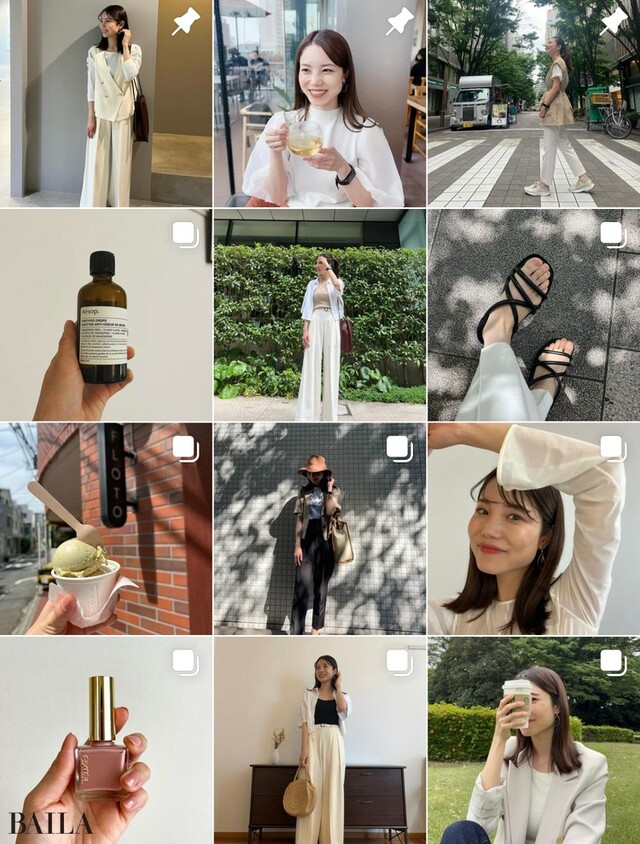Viewport: 640px width, 844px height.
Task: View the orange hat outfit post
Action: pyautogui.click(x=320, y=528)
